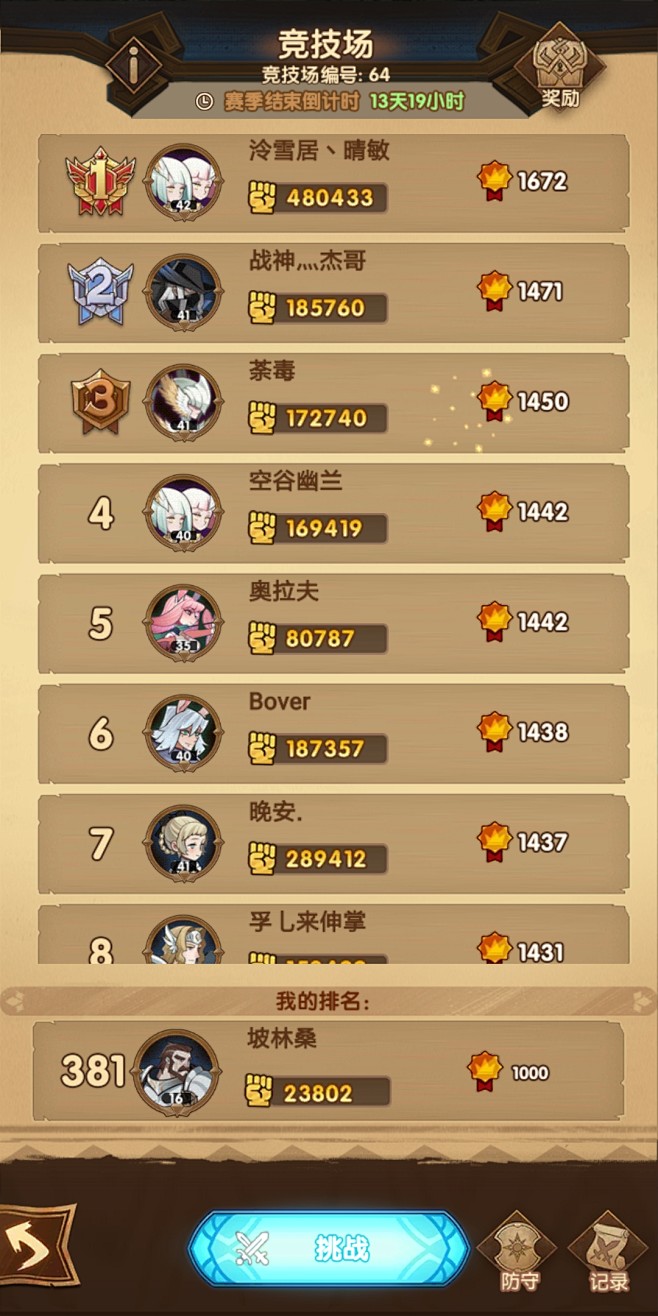The height and width of the screenshot is (1316, 658).
Task: Open the row of player 荼毒
Action: (x=334, y=403)
